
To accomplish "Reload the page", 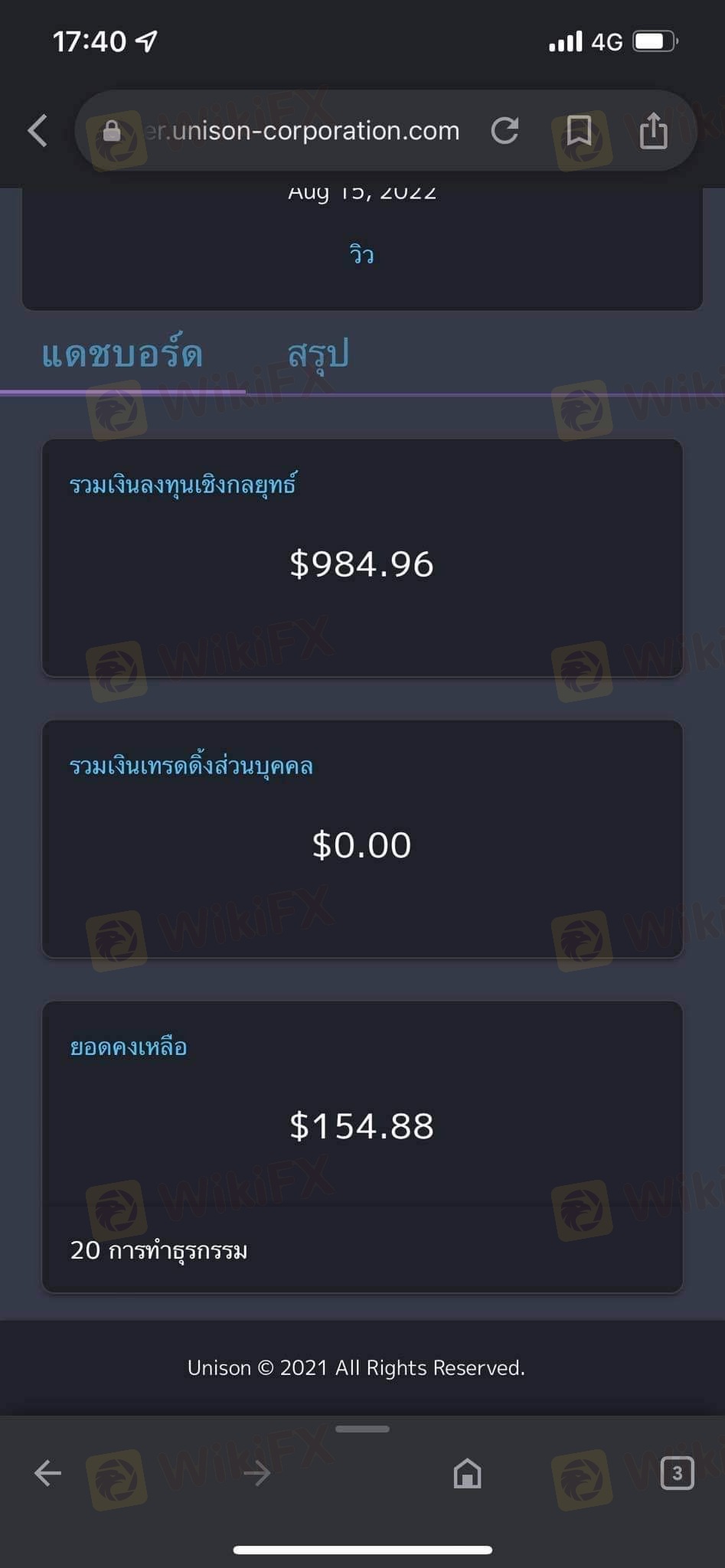I will coord(505,131).
